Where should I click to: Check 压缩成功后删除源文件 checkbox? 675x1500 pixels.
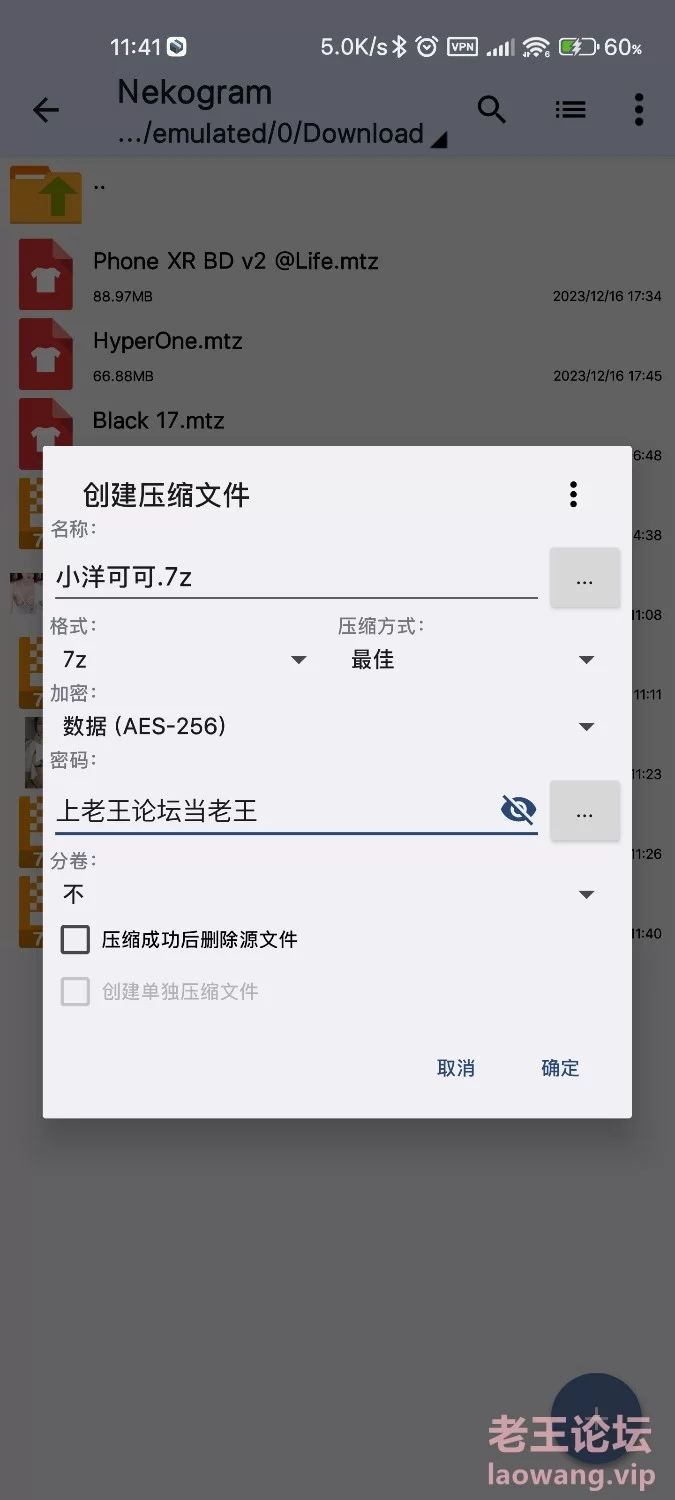point(76,940)
